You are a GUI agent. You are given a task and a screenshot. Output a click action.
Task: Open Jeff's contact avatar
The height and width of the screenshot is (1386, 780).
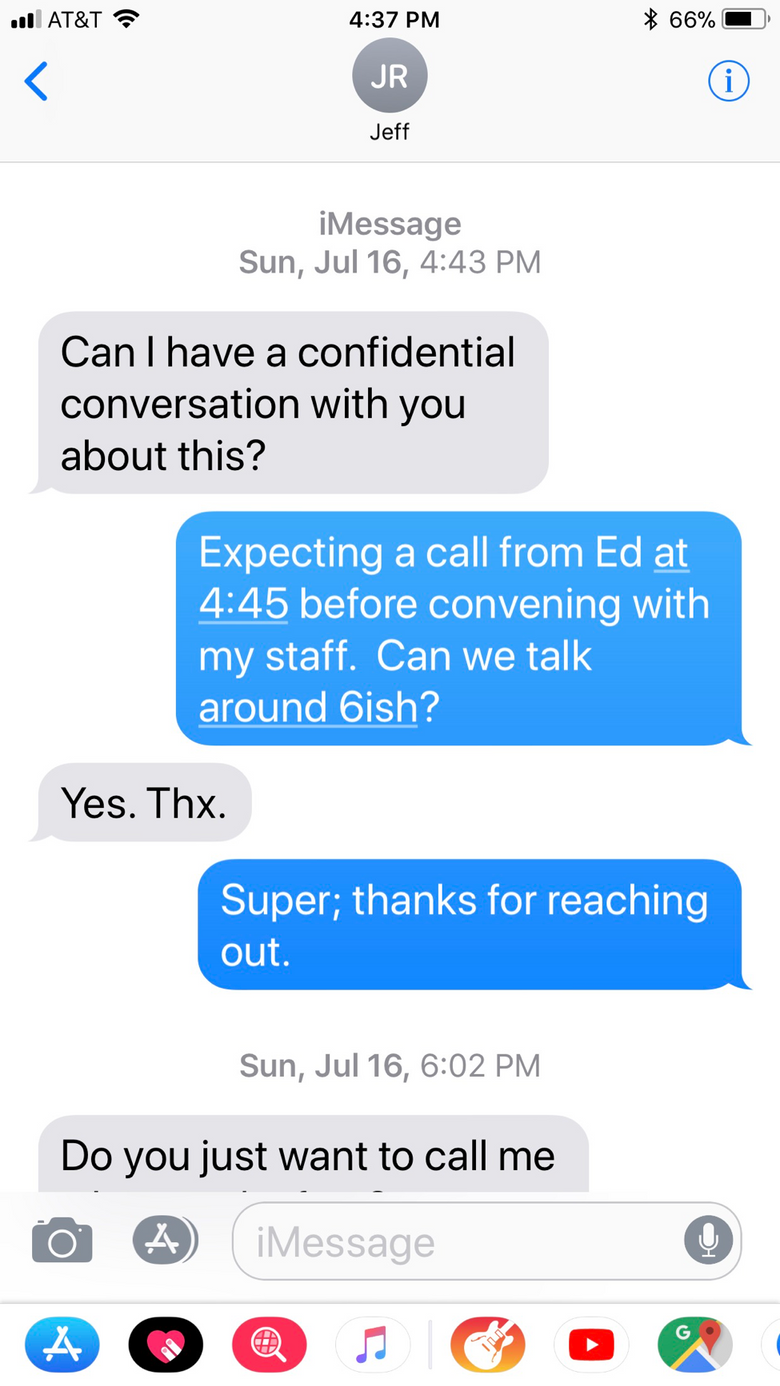pos(390,78)
